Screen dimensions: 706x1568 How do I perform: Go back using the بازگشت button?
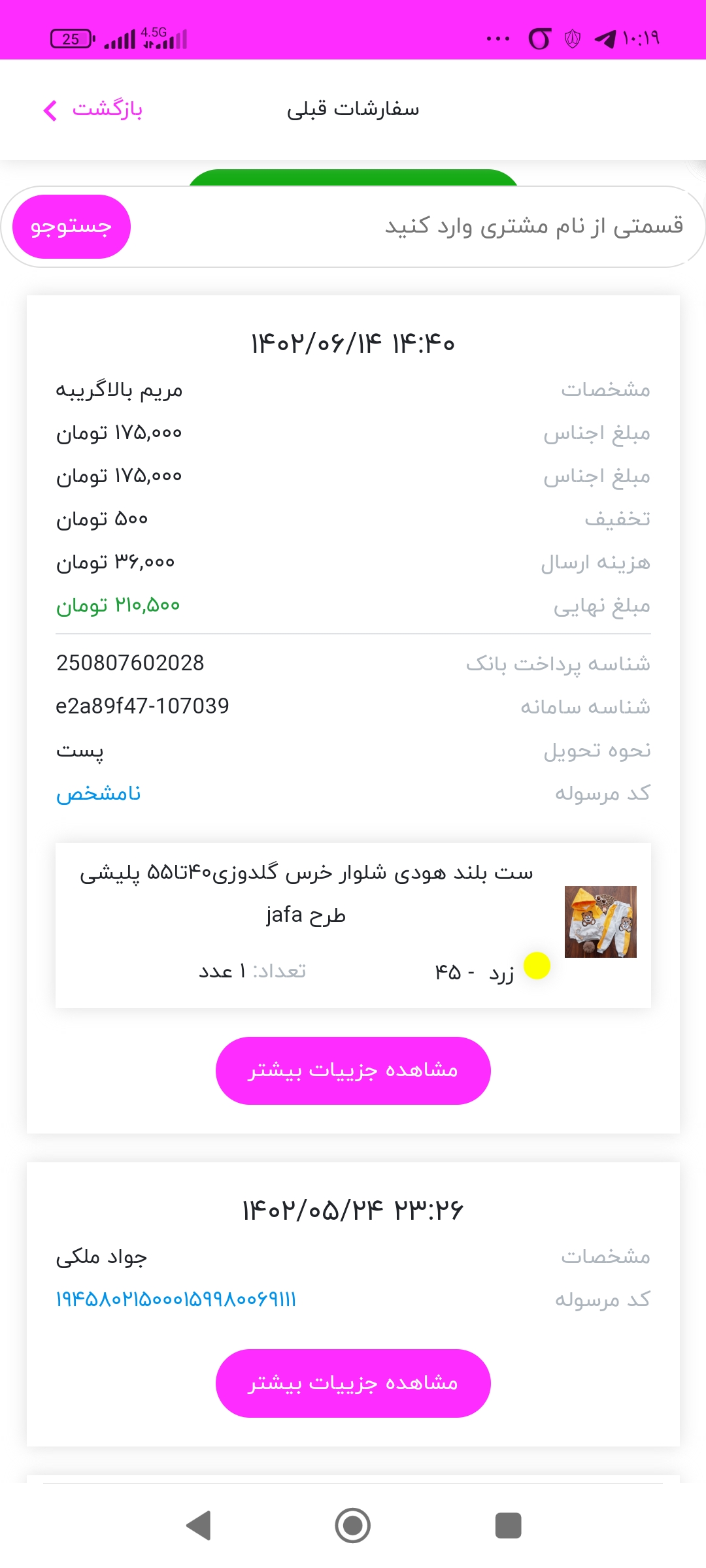(x=92, y=109)
